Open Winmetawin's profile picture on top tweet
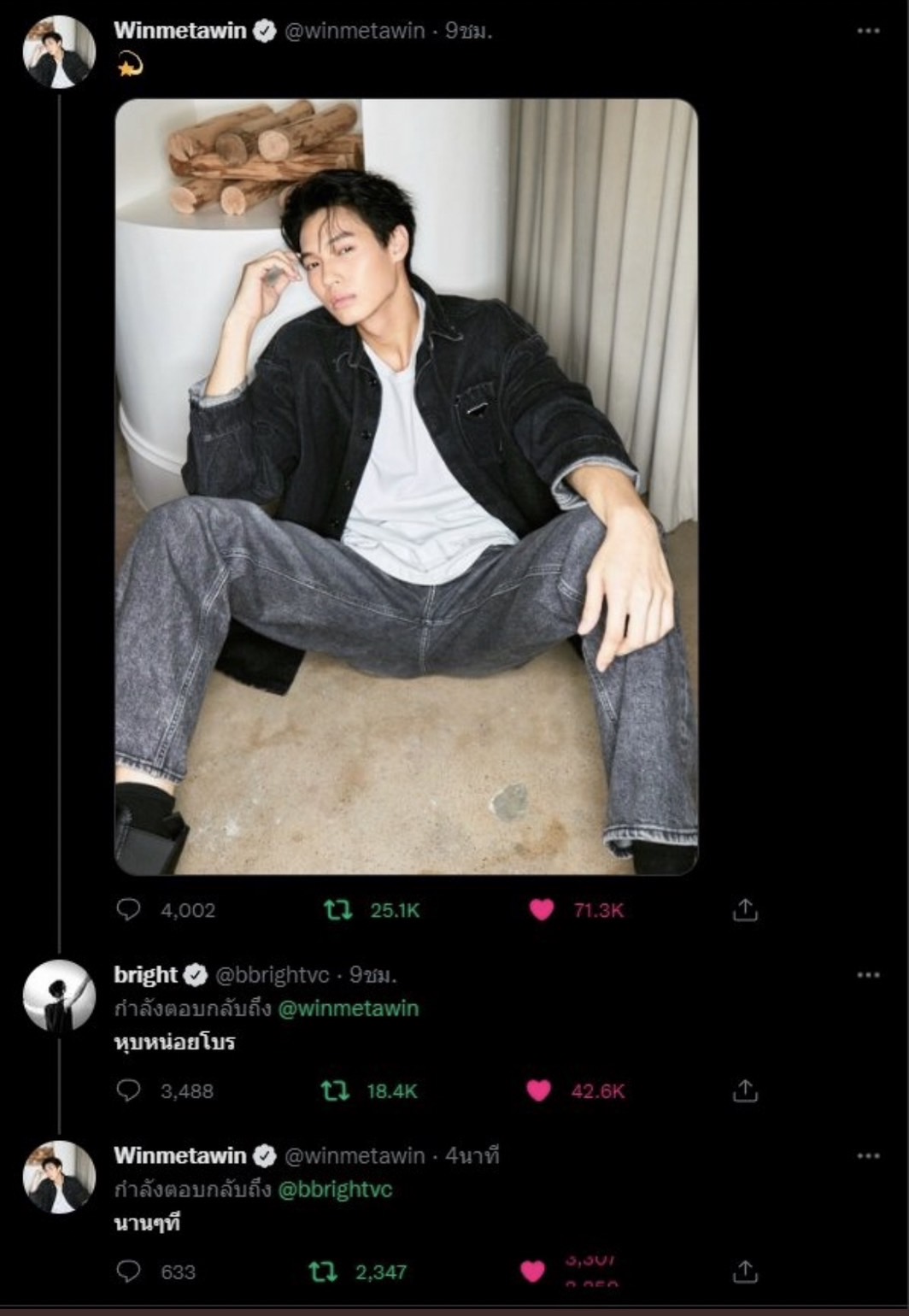The width and height of the screenshot is (909, 1316). click(59, 53)
